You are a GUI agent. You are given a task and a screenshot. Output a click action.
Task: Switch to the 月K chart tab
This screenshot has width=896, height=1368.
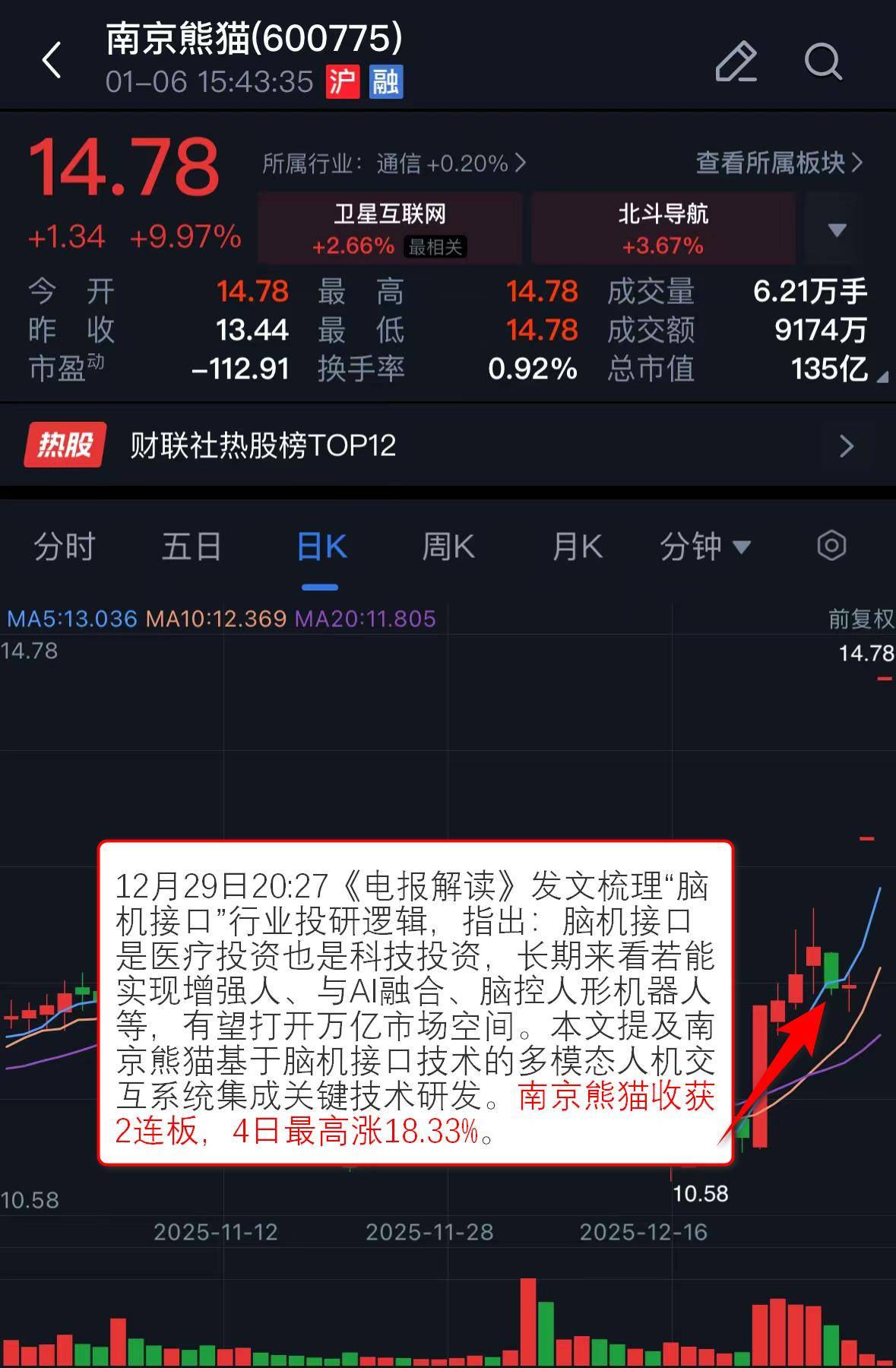tap(577, 546)
